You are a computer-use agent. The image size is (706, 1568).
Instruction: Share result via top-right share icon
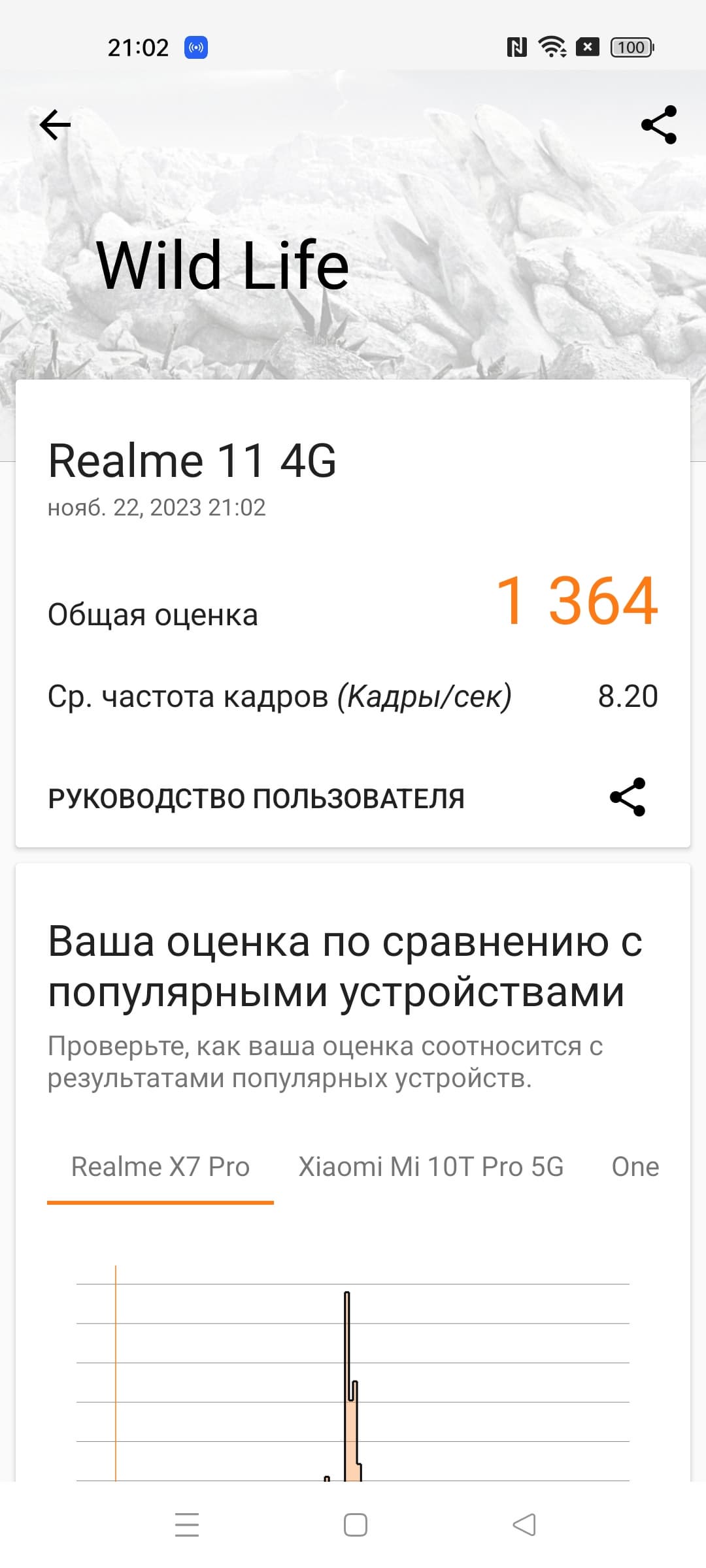point(658,125)
